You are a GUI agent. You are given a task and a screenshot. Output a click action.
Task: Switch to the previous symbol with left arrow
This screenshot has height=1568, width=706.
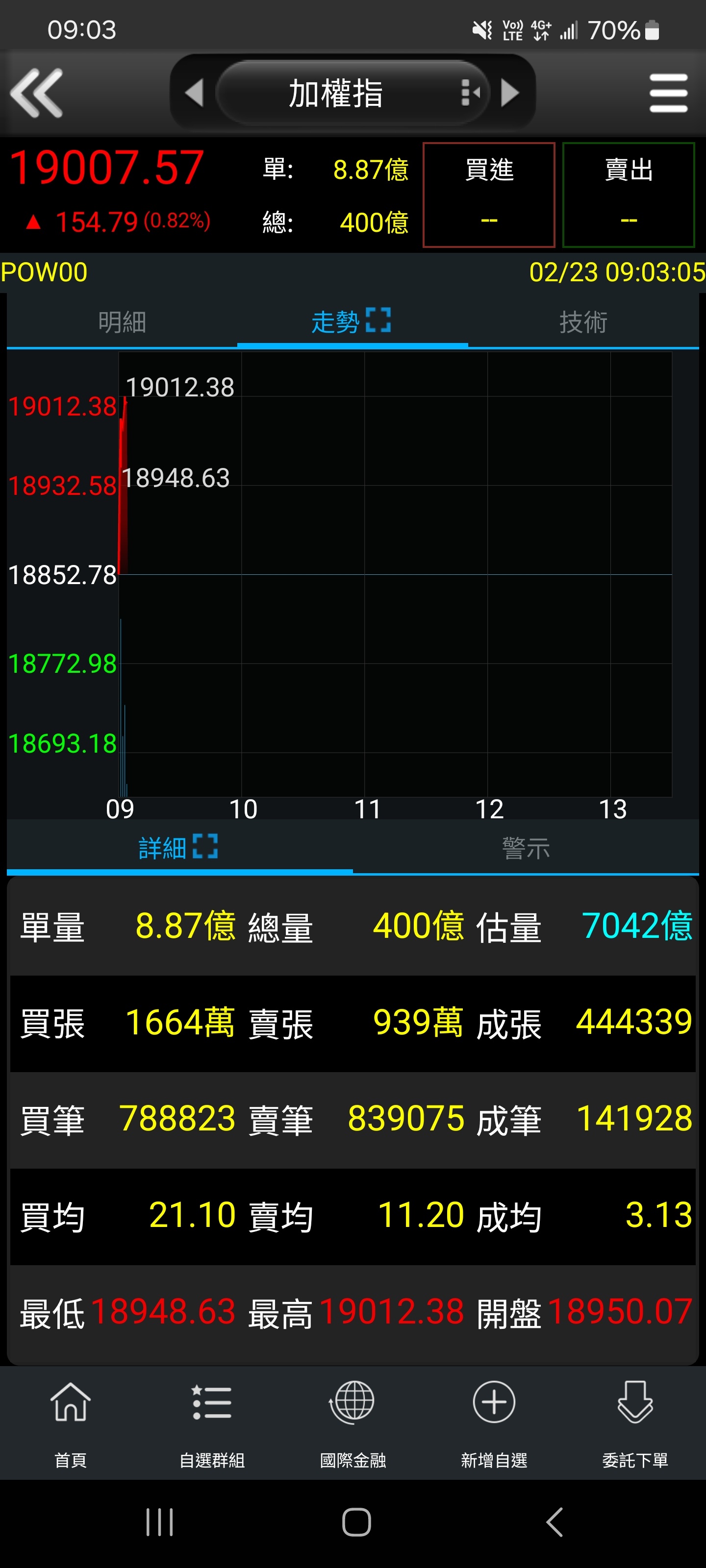pos(194,93)
